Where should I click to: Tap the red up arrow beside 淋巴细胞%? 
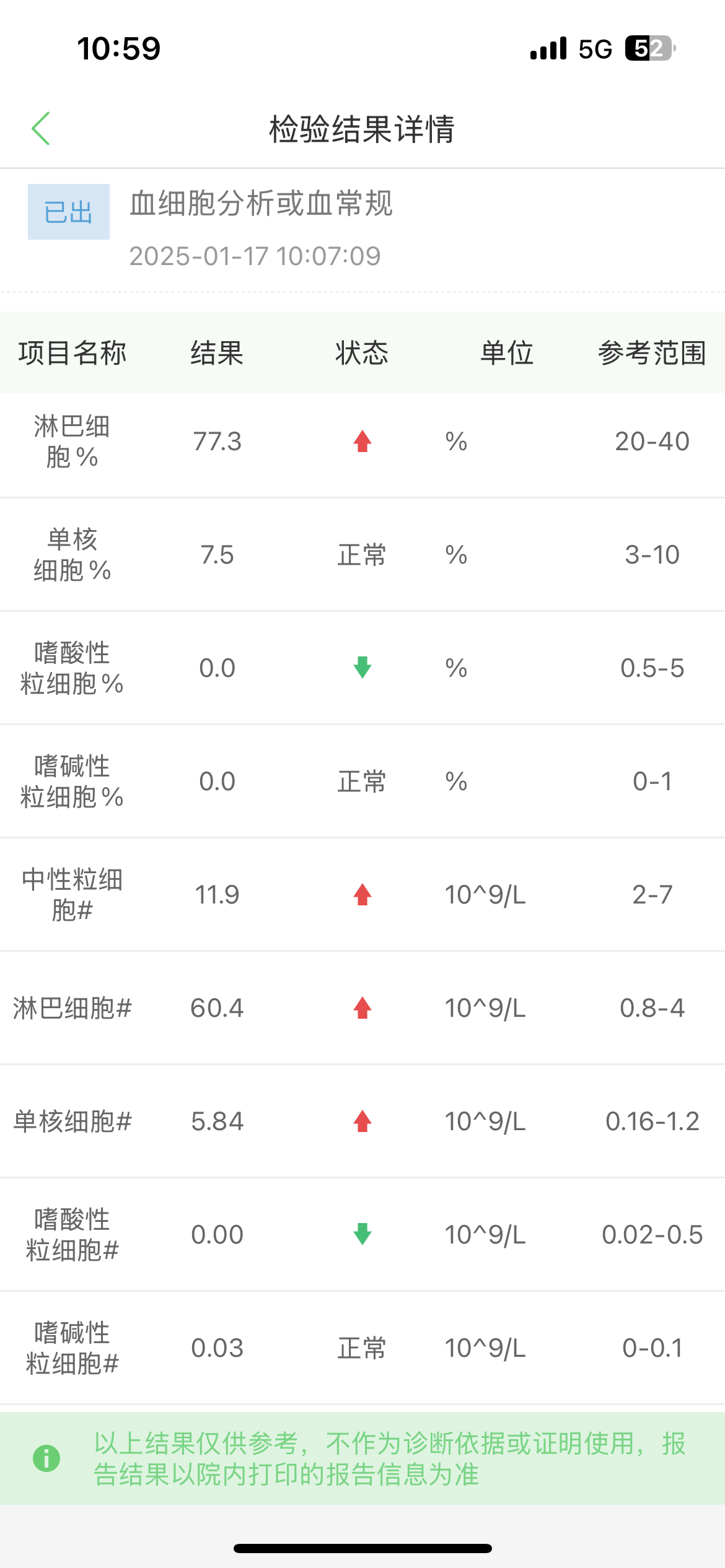(x=361, y=441)
